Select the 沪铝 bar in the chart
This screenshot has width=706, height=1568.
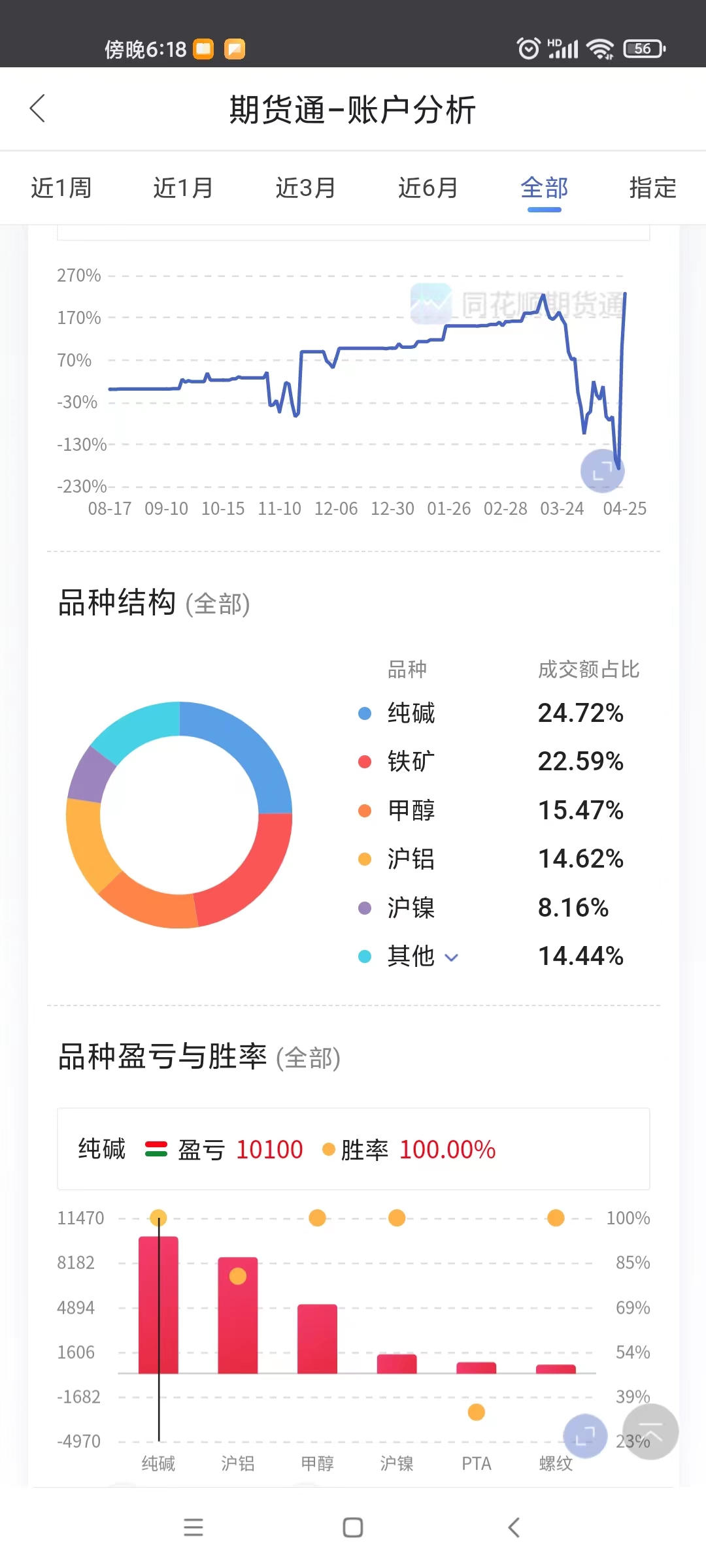pyautogui.click(x=238, y=1315)
